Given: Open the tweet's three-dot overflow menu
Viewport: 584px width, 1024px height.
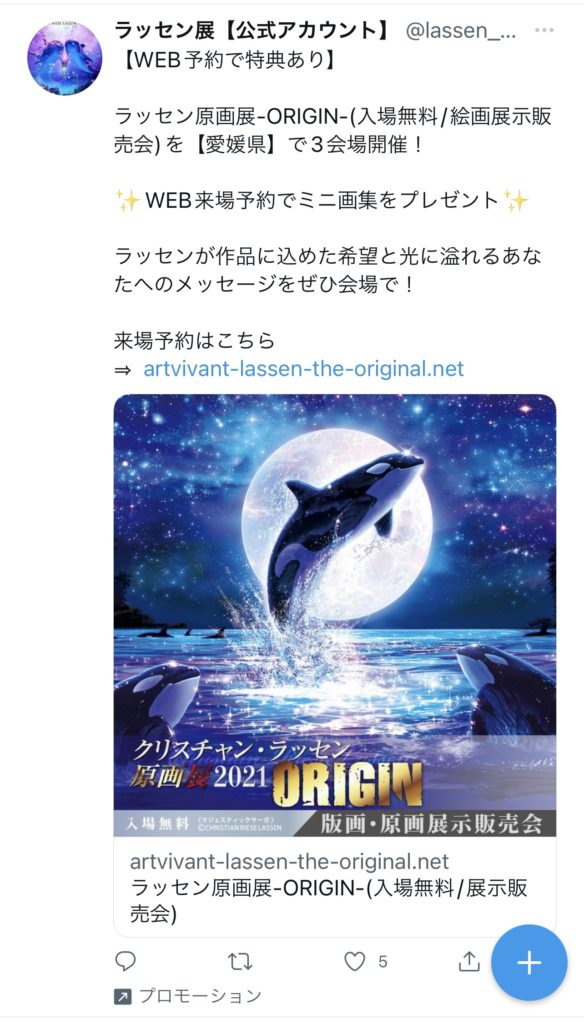Looking at the screenshot, I should (544, 31).
